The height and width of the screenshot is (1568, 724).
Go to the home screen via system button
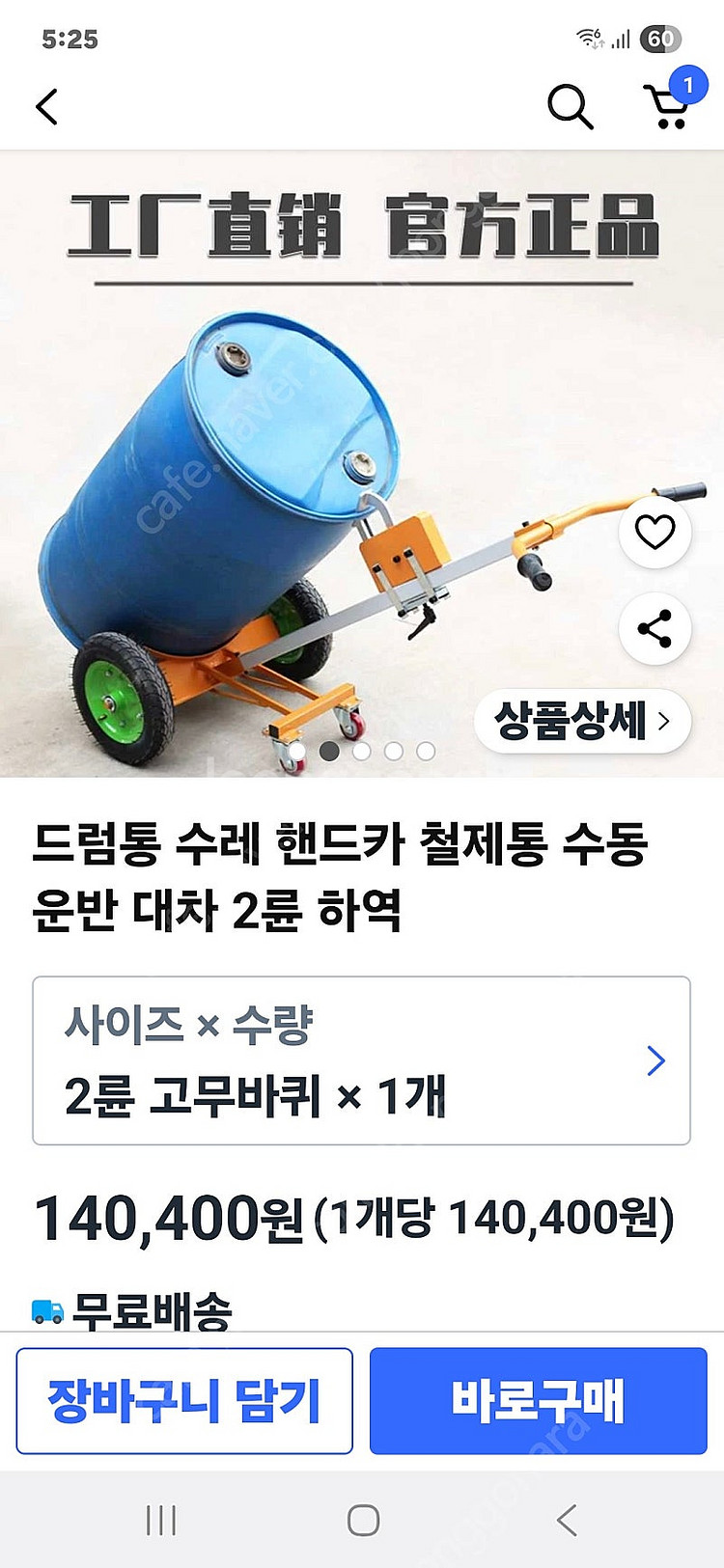[x=363, y=1521]
